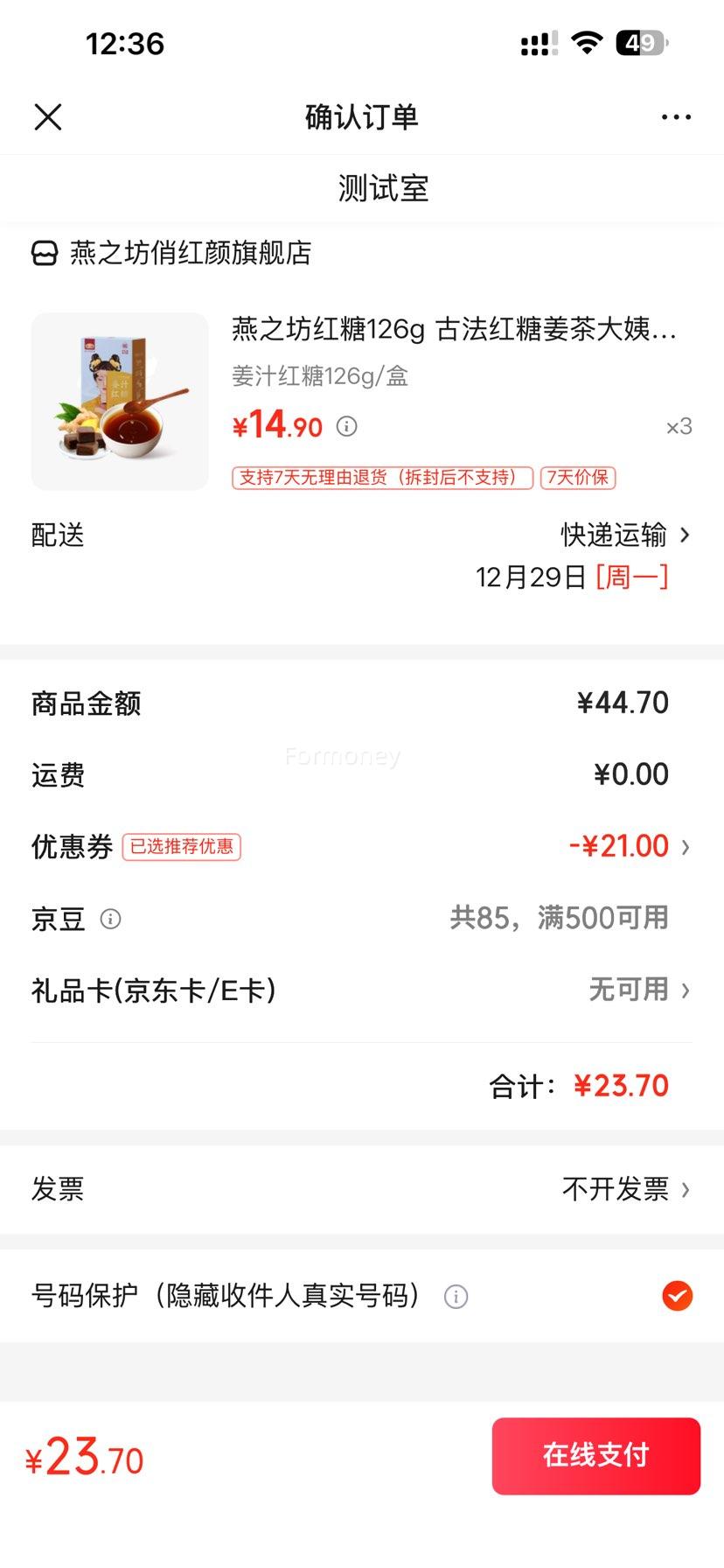Tap the 7天价保 price protection tag
724x1568 pixels.
[580, 479]
